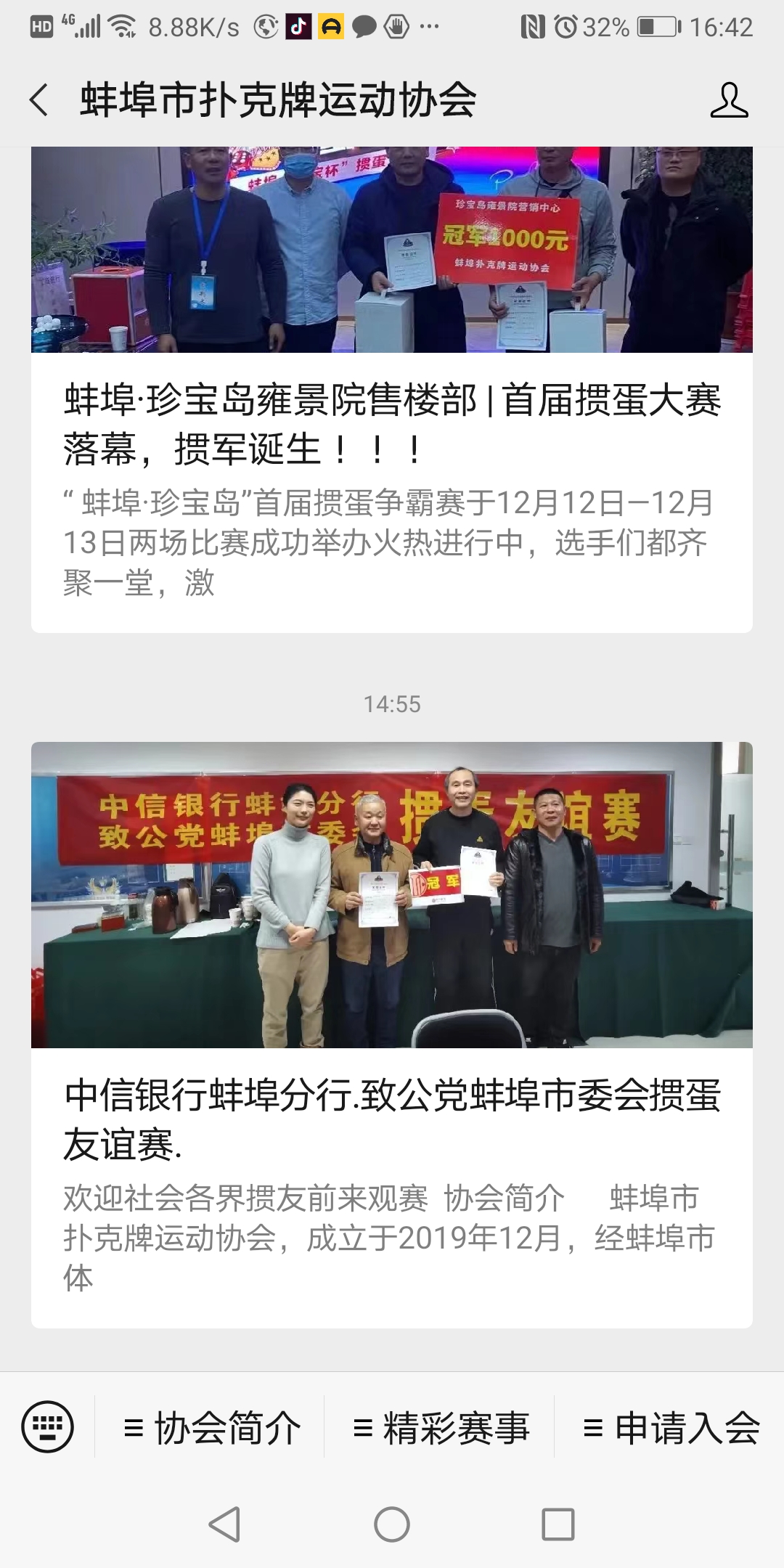Go back from the association chat
The image size is (784, 1568).
pos(39,99)
